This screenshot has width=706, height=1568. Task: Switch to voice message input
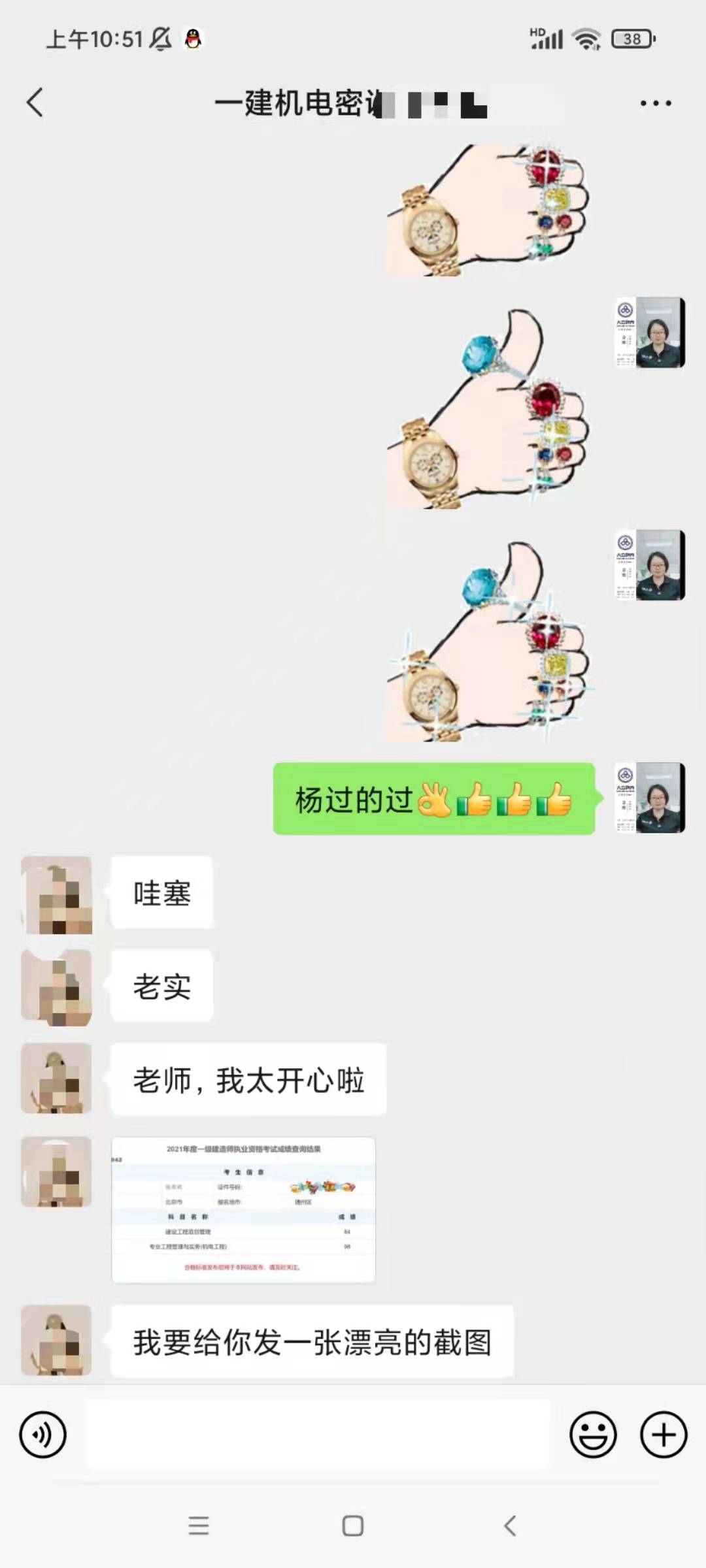[x=42, y=1435]
